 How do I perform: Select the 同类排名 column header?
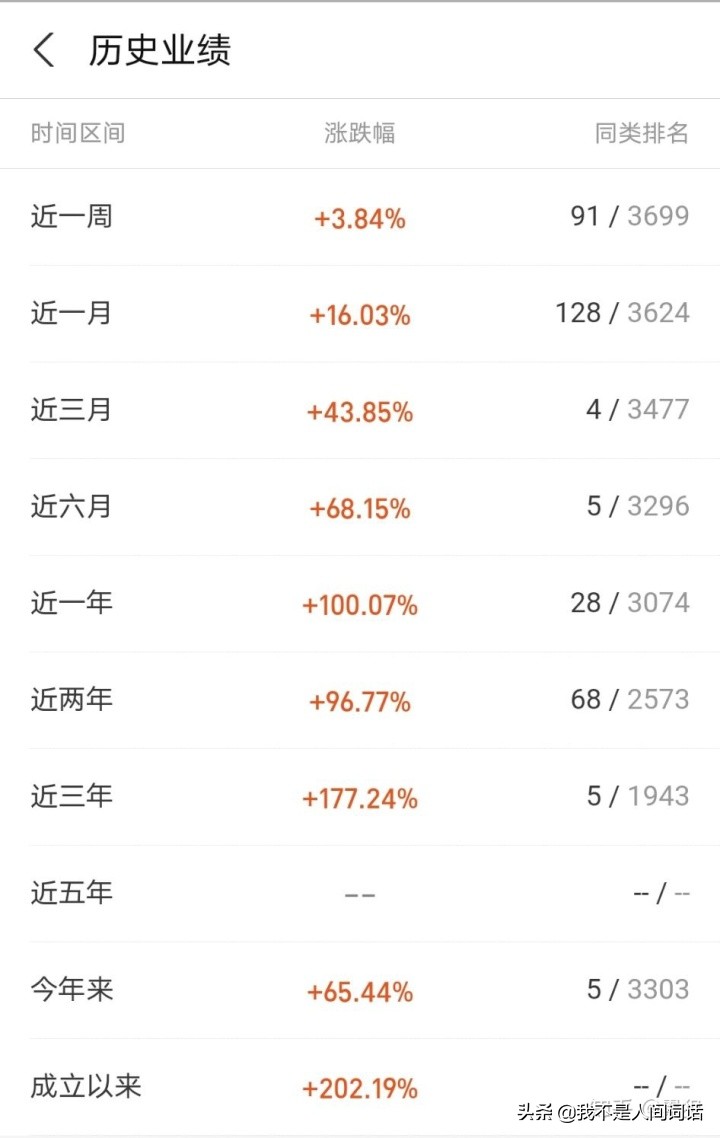pyautogui.click(x=640, y=134)
